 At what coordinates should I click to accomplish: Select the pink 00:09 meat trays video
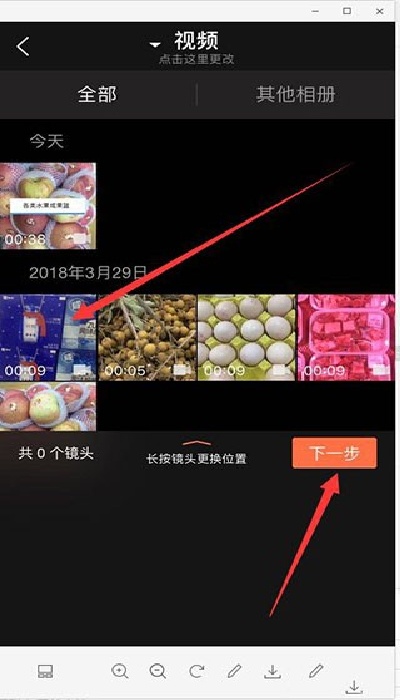(346, 338)
